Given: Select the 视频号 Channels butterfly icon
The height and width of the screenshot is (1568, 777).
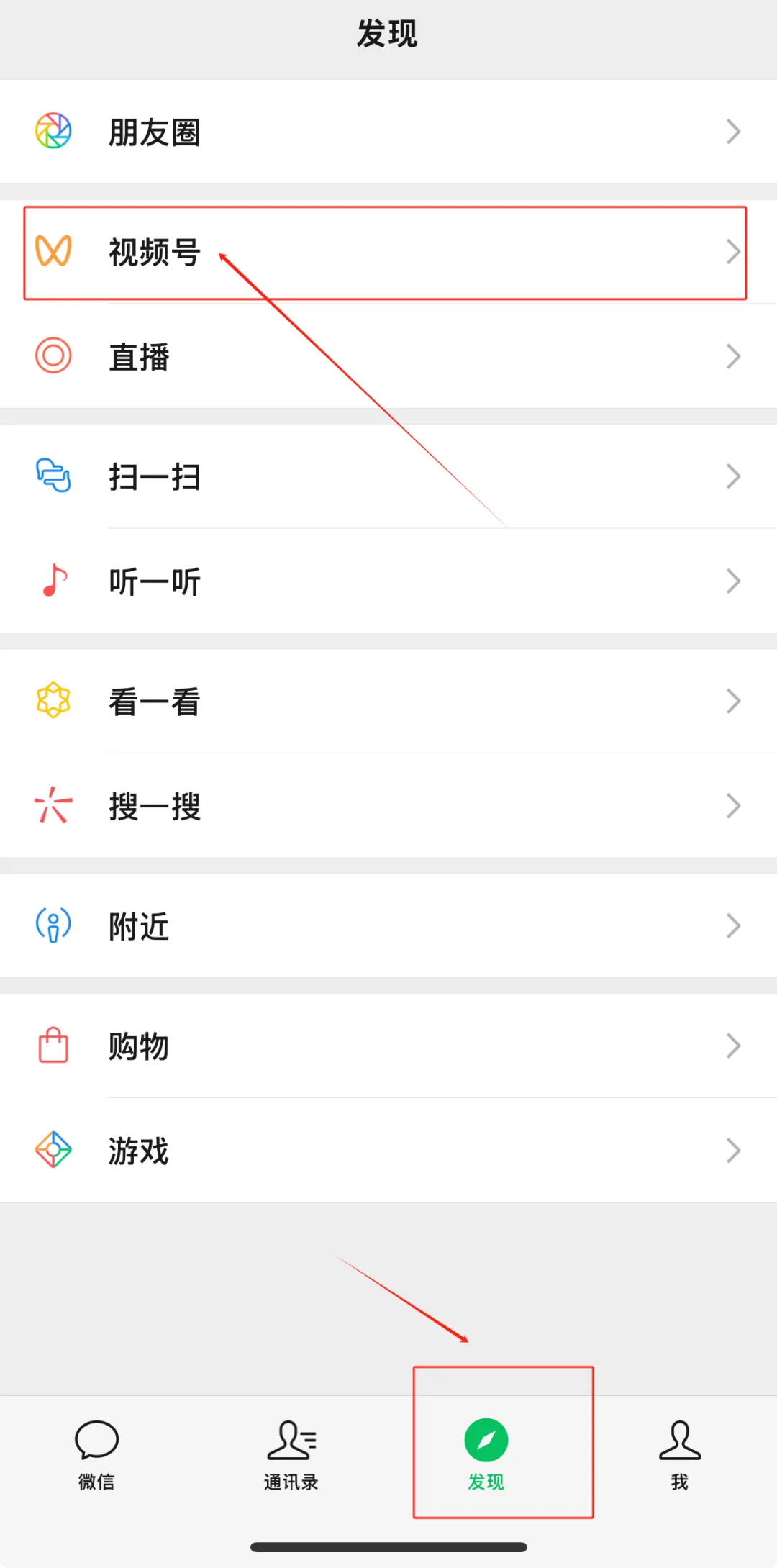Looking at the screenshot, I should [x=53, y=252].
